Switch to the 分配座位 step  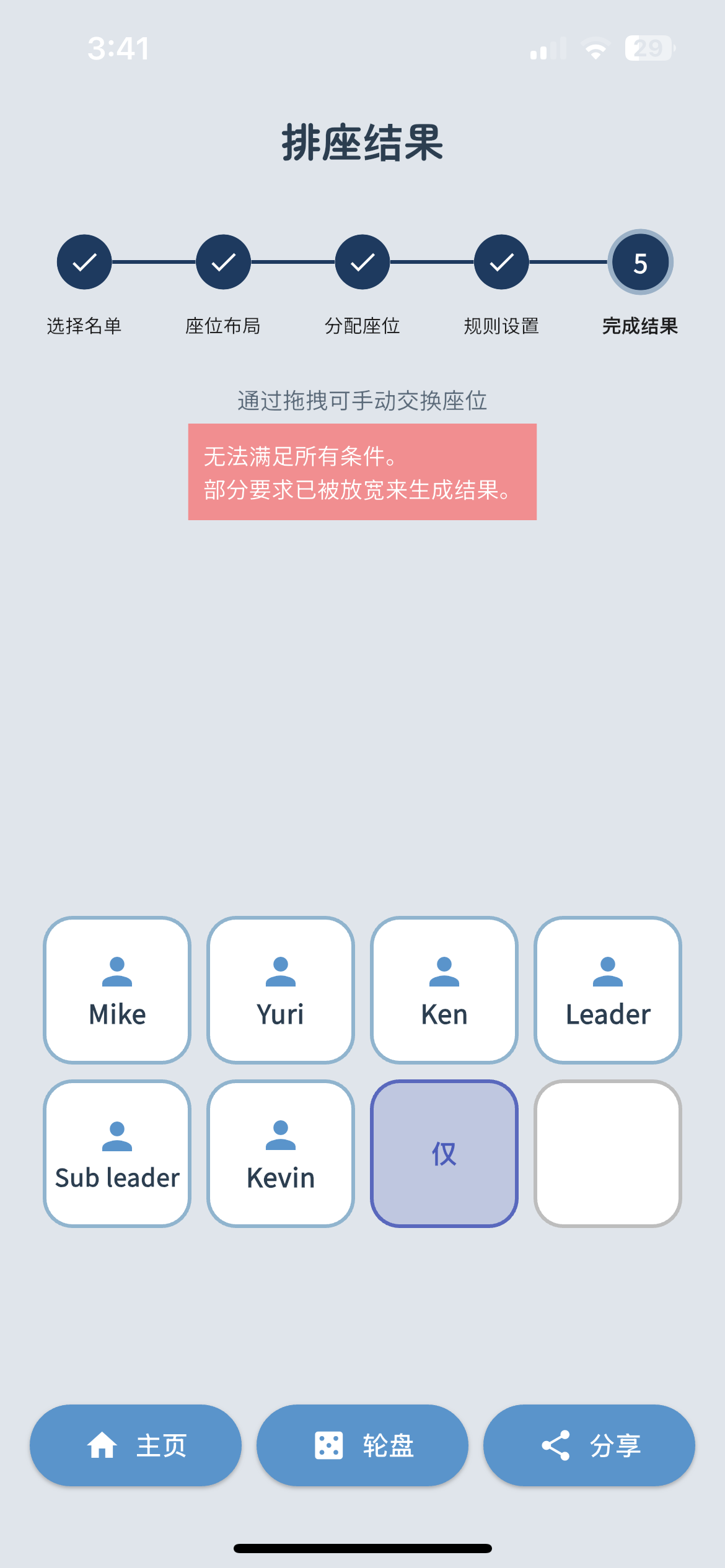(x=362, y=262)
